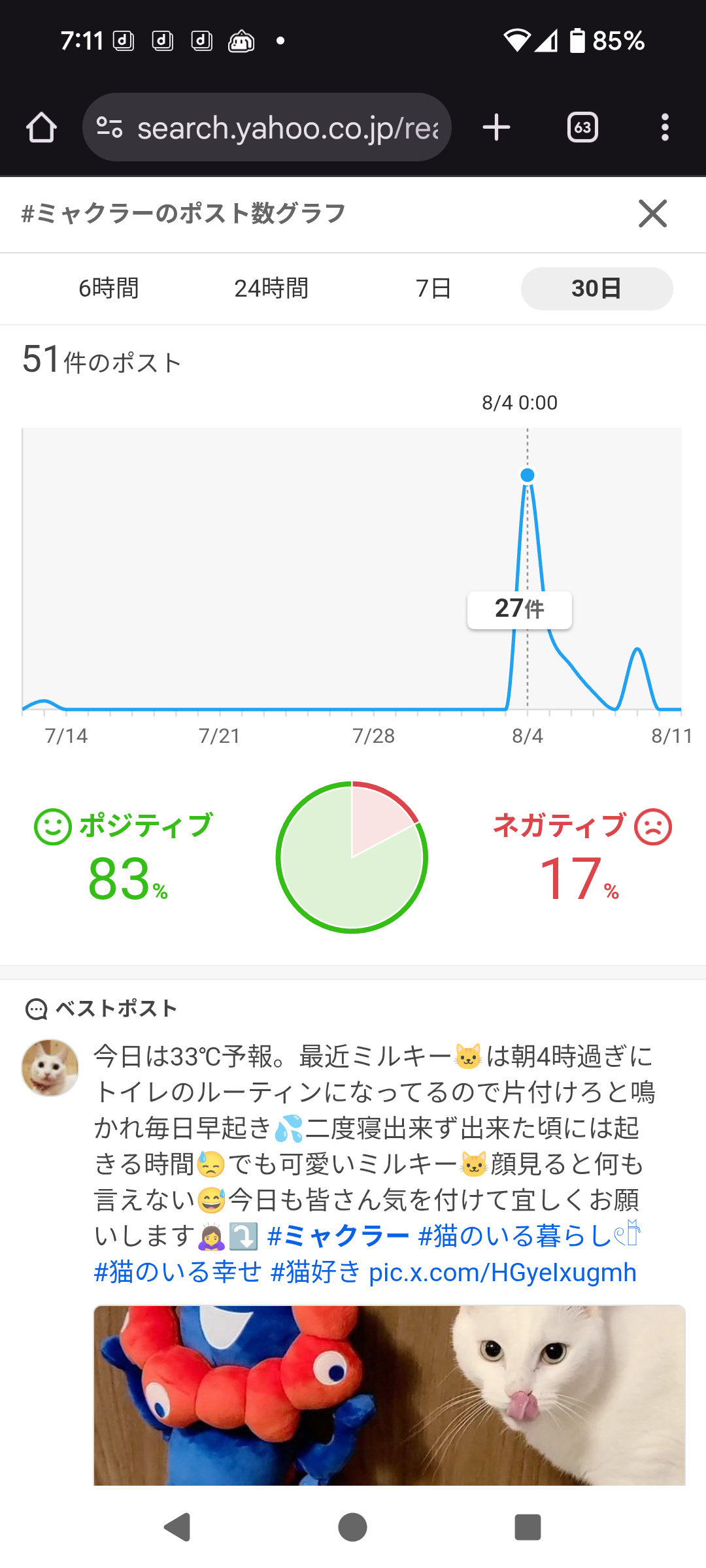Viewport: 706px width, 1568px height.
Task: Switch graph range to 7日
Action: tap(433, 288)
